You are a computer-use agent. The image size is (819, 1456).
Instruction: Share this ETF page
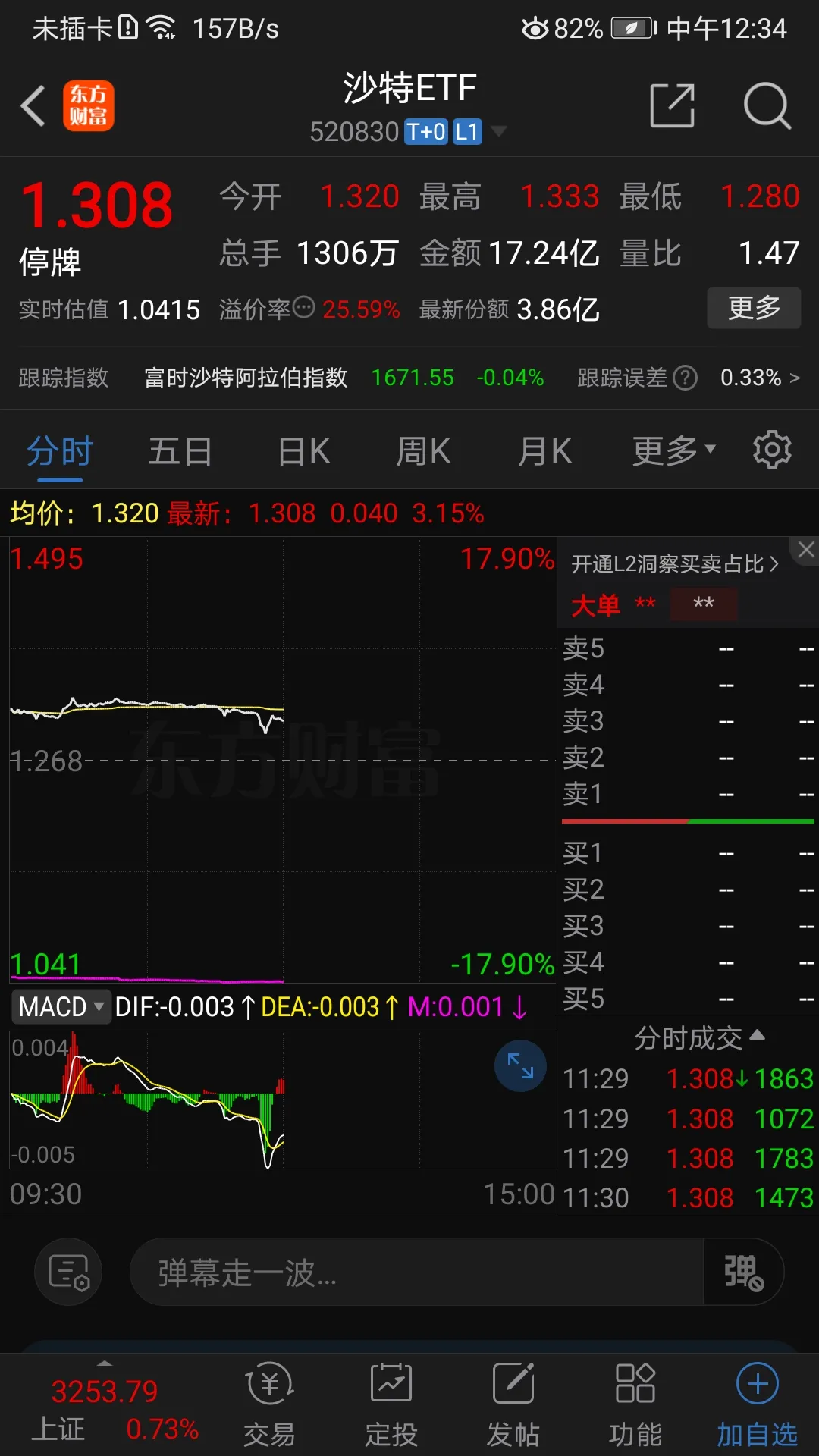673,105
